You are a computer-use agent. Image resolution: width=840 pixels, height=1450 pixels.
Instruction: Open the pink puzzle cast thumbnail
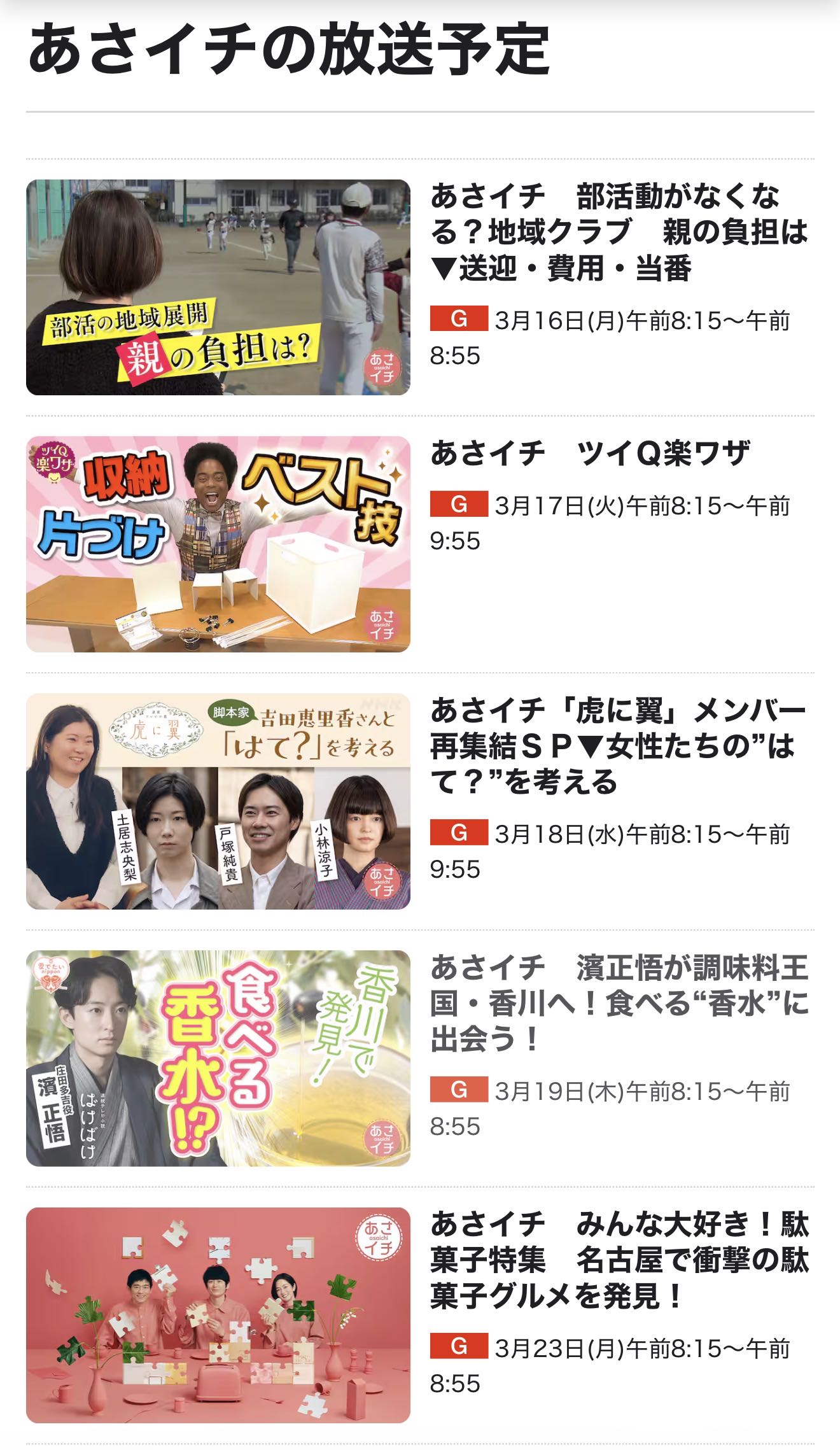218,1315
